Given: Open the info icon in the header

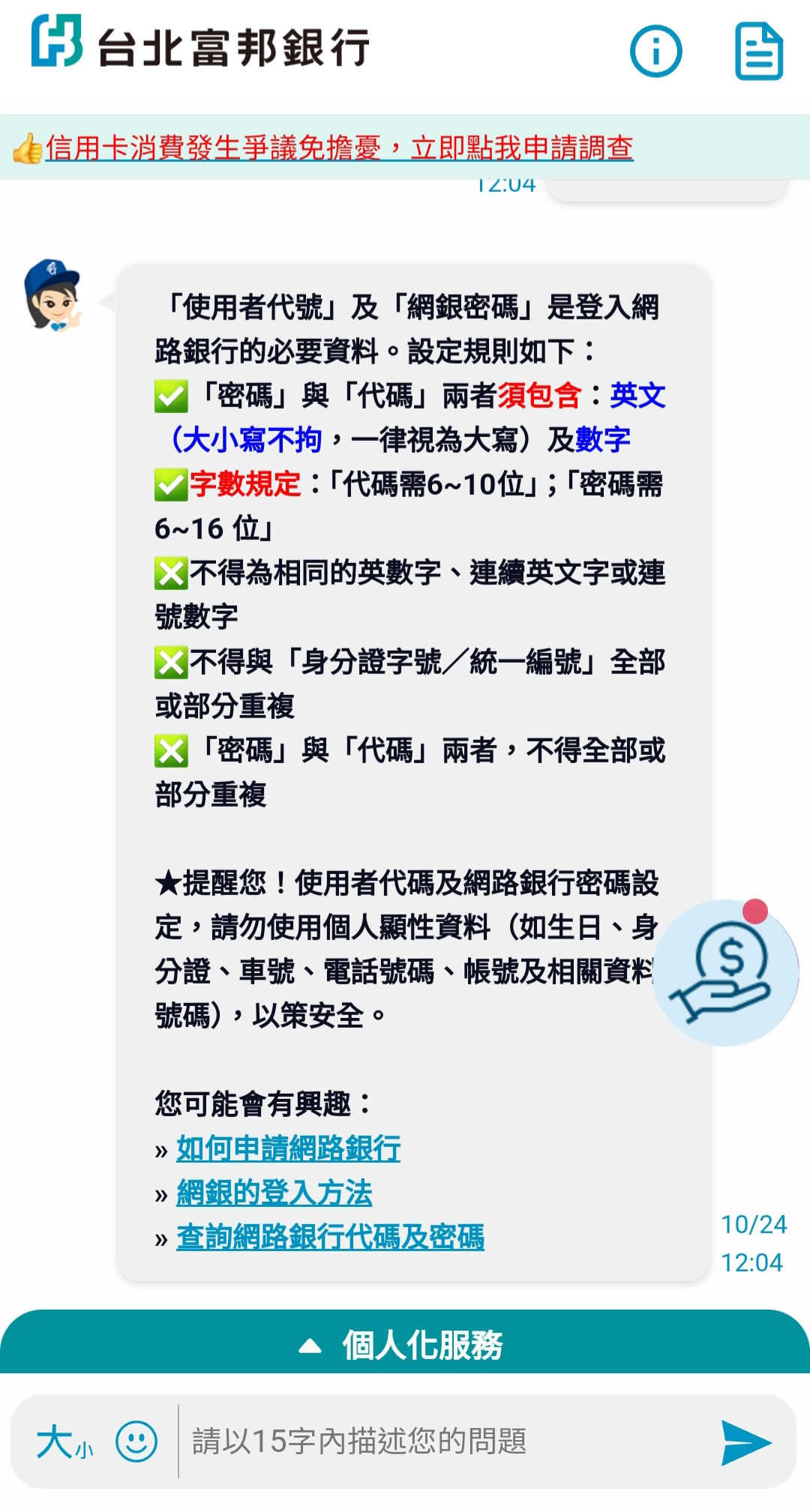Looking at the screenshot, I should [655, 51].
